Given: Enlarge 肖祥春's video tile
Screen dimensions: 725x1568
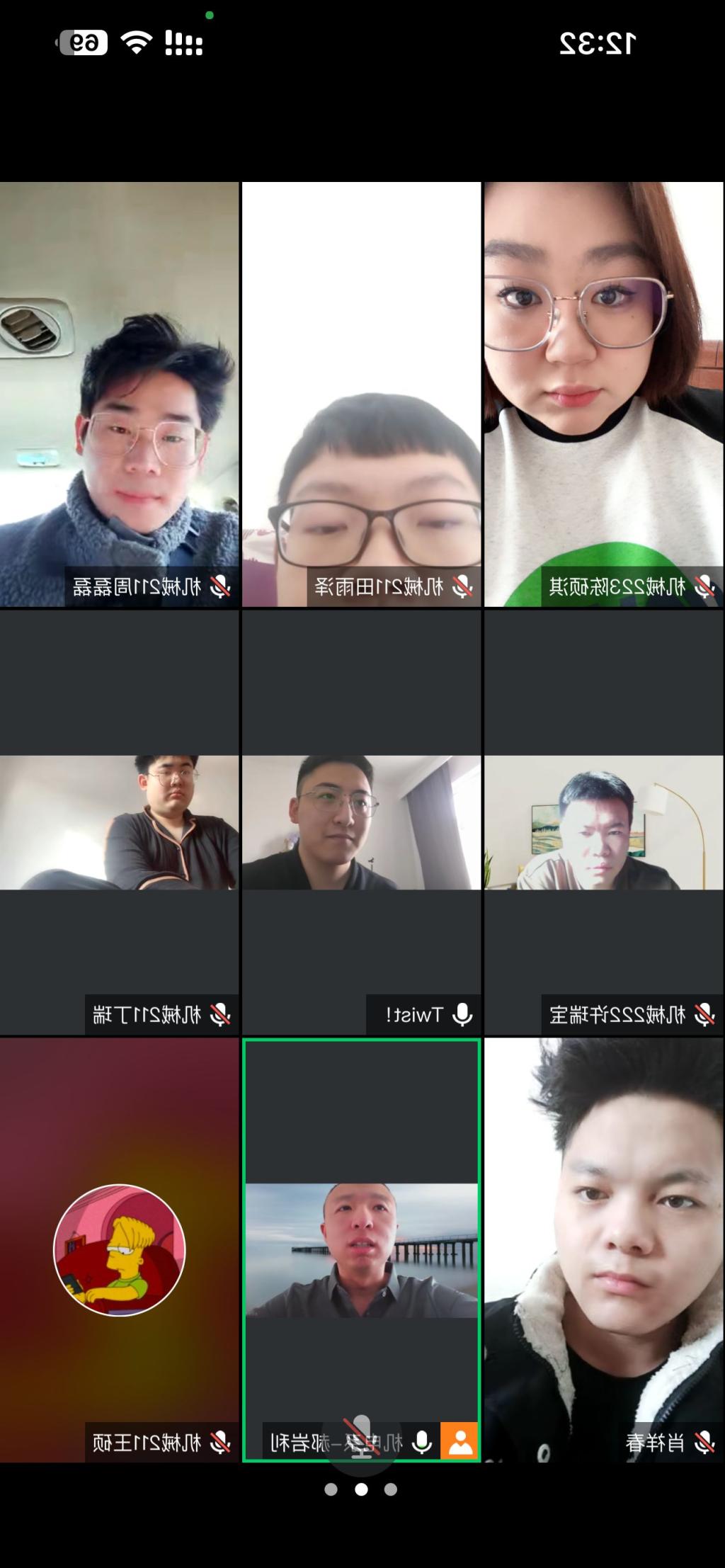Looking at the screenshot, I should pos(604,1249).
